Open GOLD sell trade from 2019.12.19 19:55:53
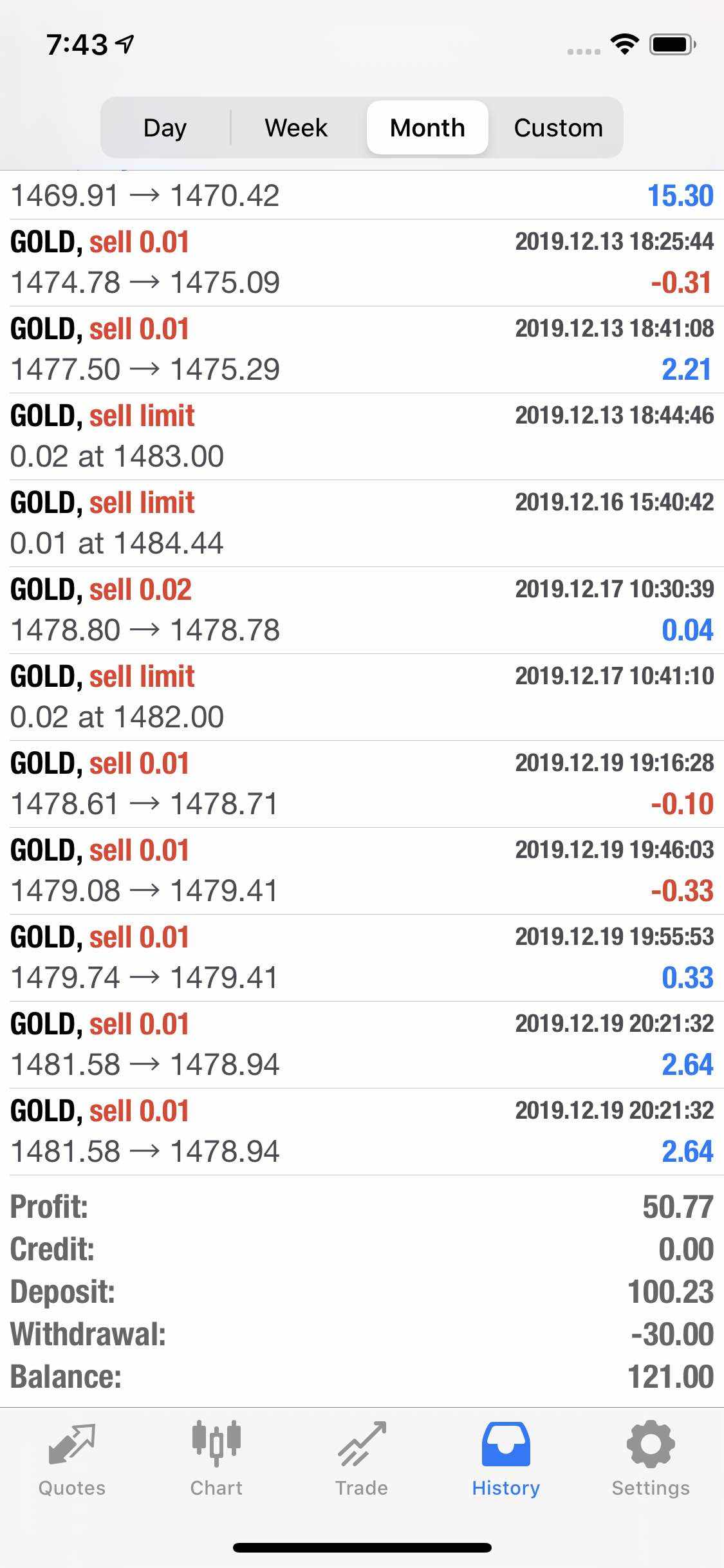The height and width of the screenshot is (1568, 724). (x=362, y=958)
